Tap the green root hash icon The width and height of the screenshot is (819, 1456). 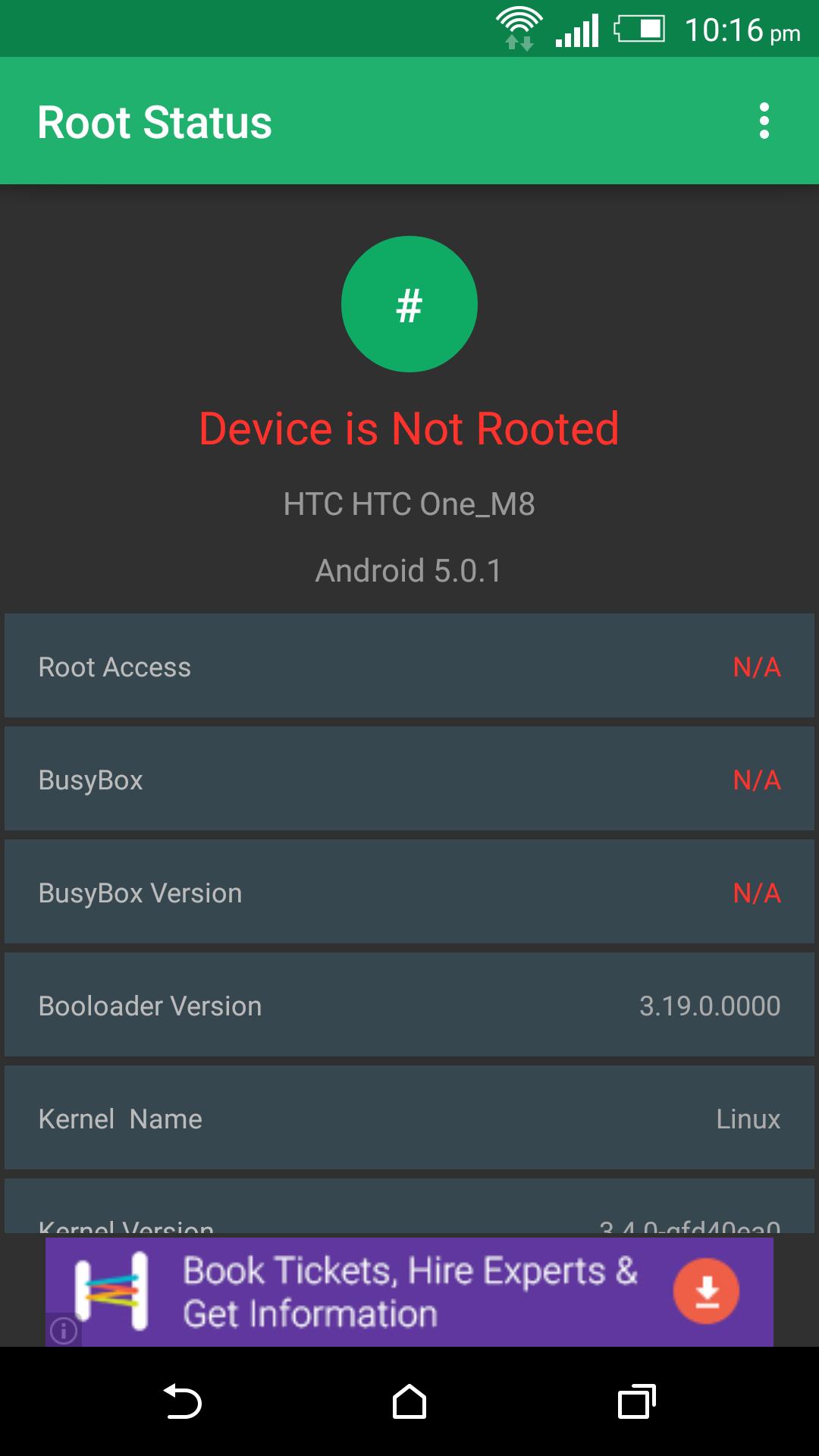409,303
